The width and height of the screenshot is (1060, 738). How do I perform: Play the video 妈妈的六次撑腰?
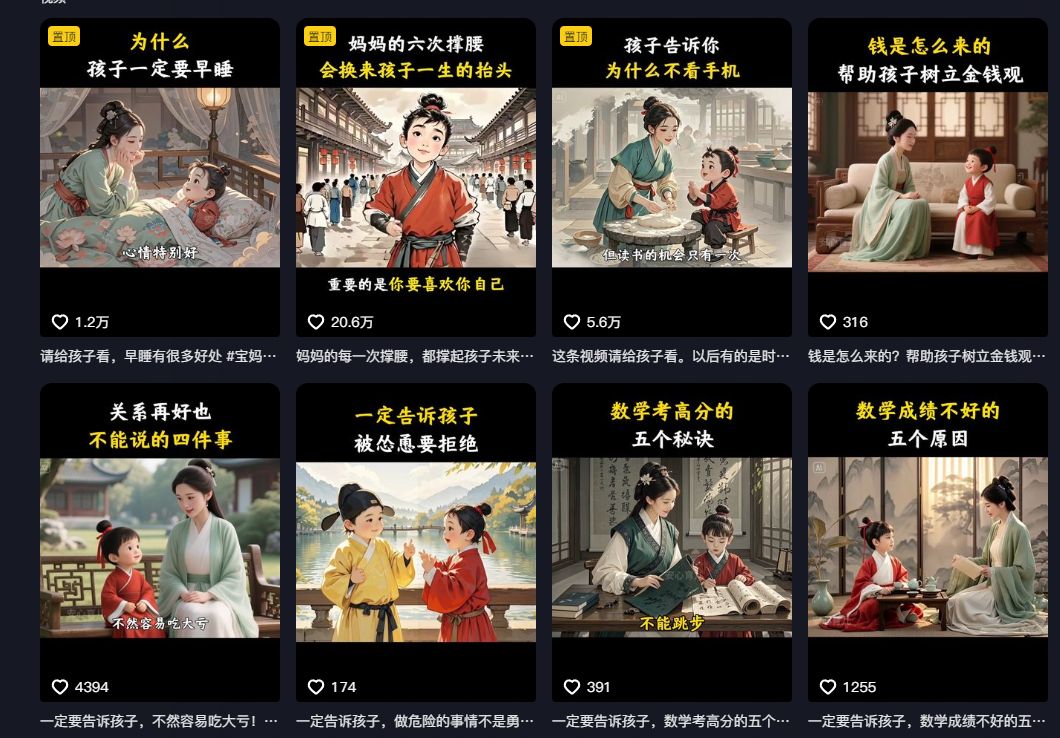click(x=416, y=178)
